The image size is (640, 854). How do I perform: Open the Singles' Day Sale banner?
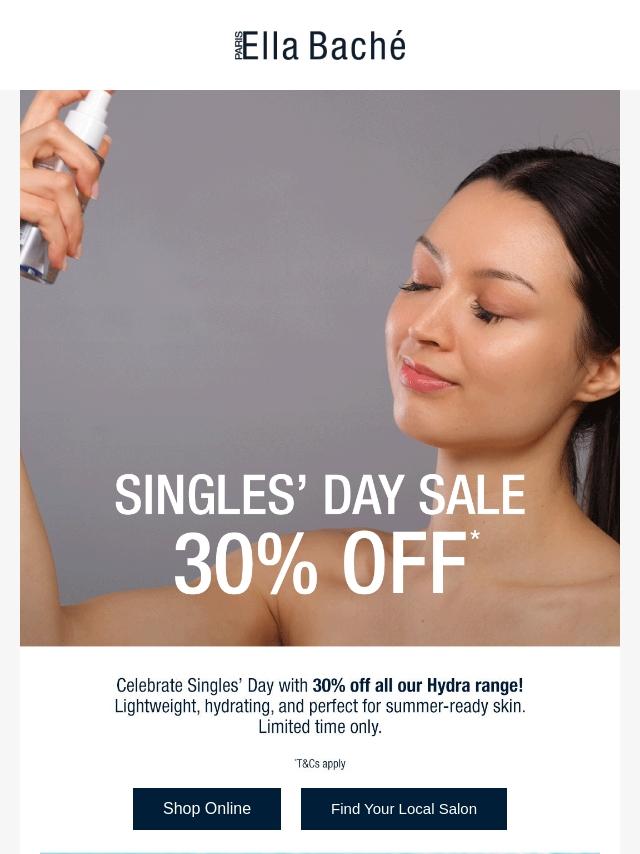320,368
